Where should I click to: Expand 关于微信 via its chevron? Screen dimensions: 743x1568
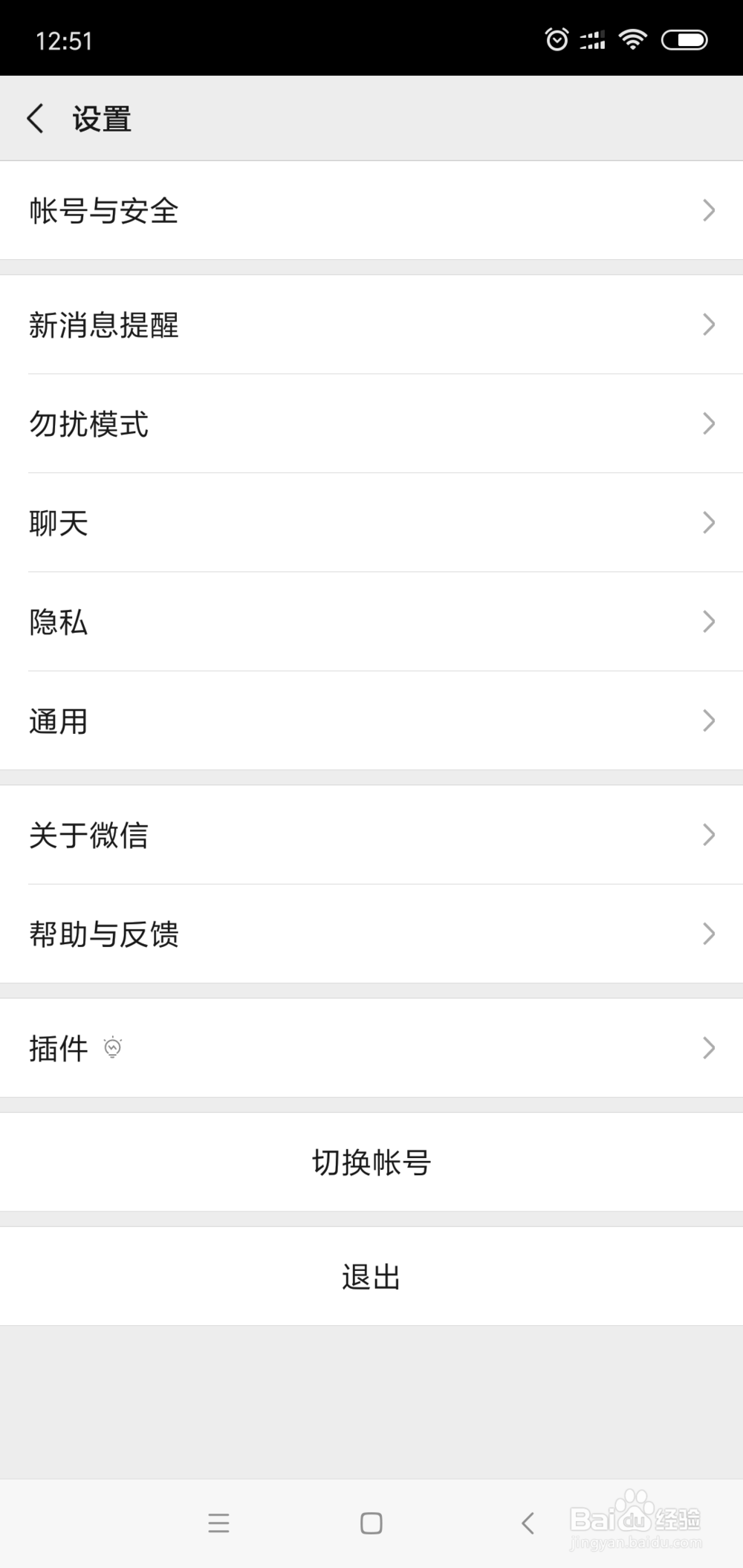tap(708, 836)
